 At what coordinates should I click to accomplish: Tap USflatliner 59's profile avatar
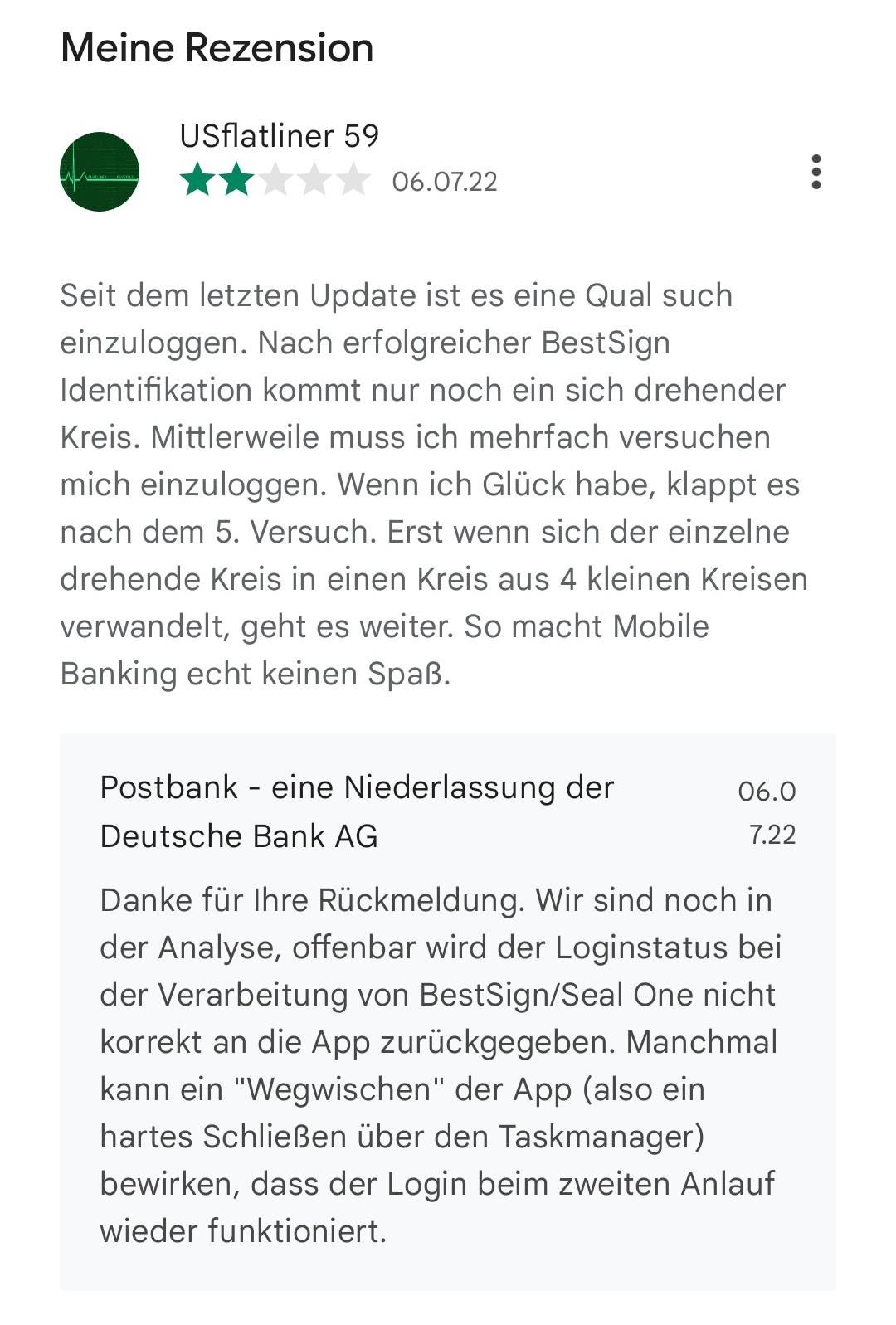[x=100, y=172]
